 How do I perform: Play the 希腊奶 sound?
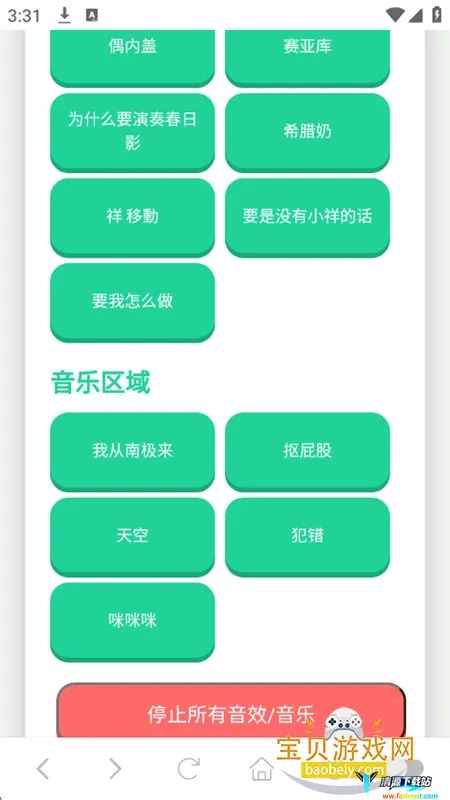point(307,131)
